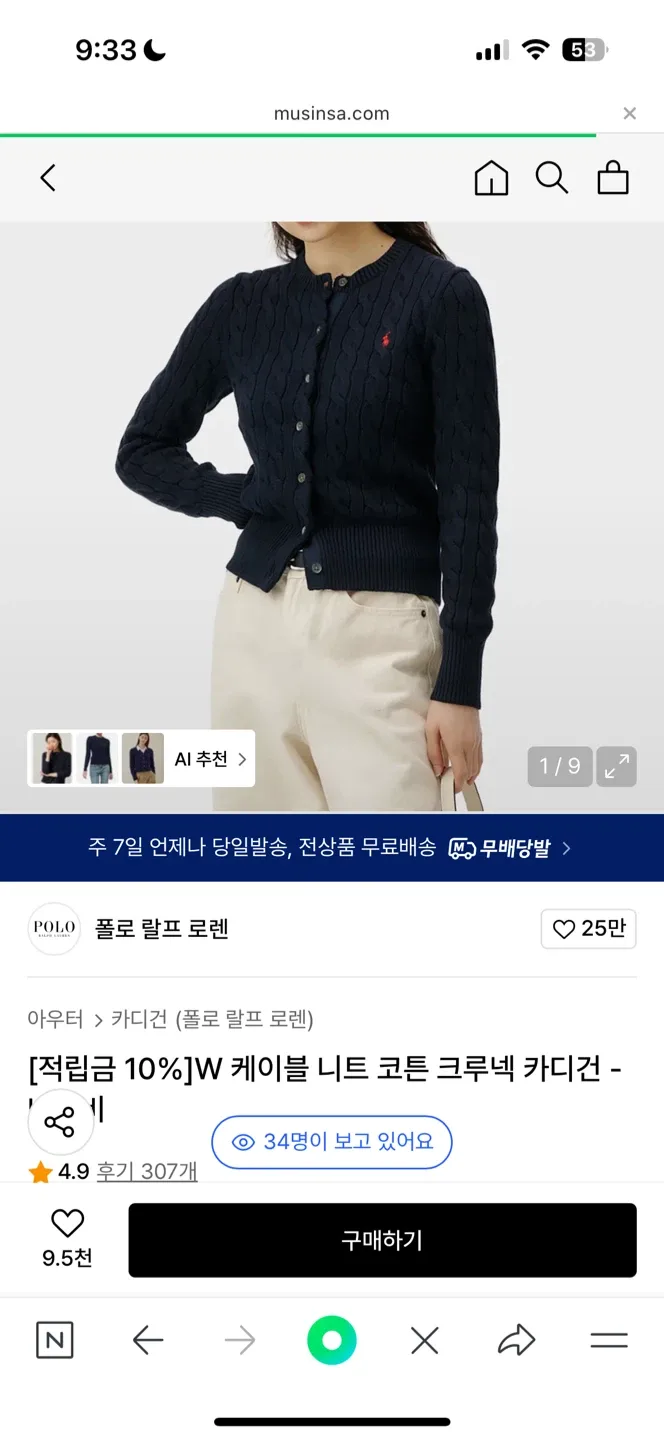Image resolution: width=664 pixels, height=1440 pixels.
Task: Expand product image to fullscreen
Action: [617, 767]
